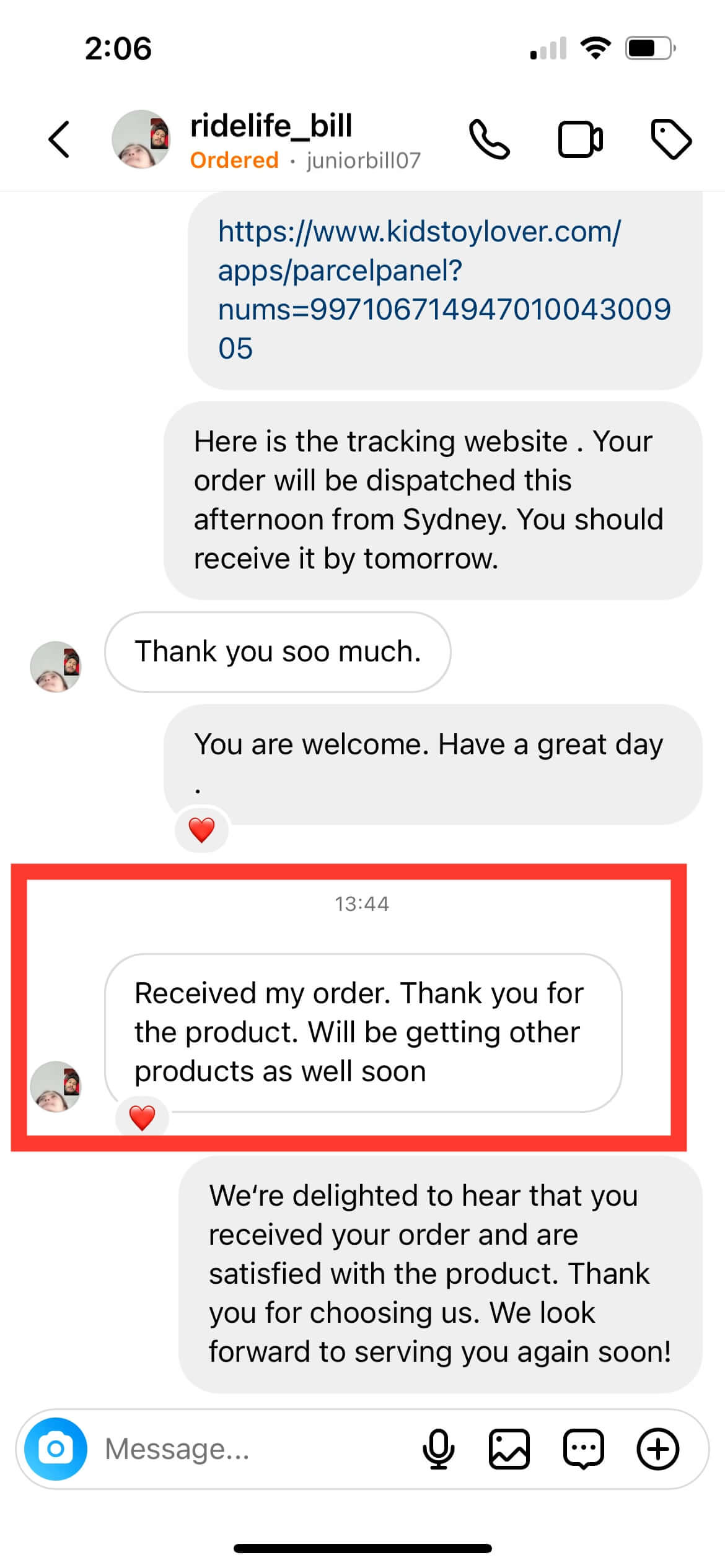Focus the Message text field
Image resolution: width=725 pixels, height=1568 pixels.
248,1449
